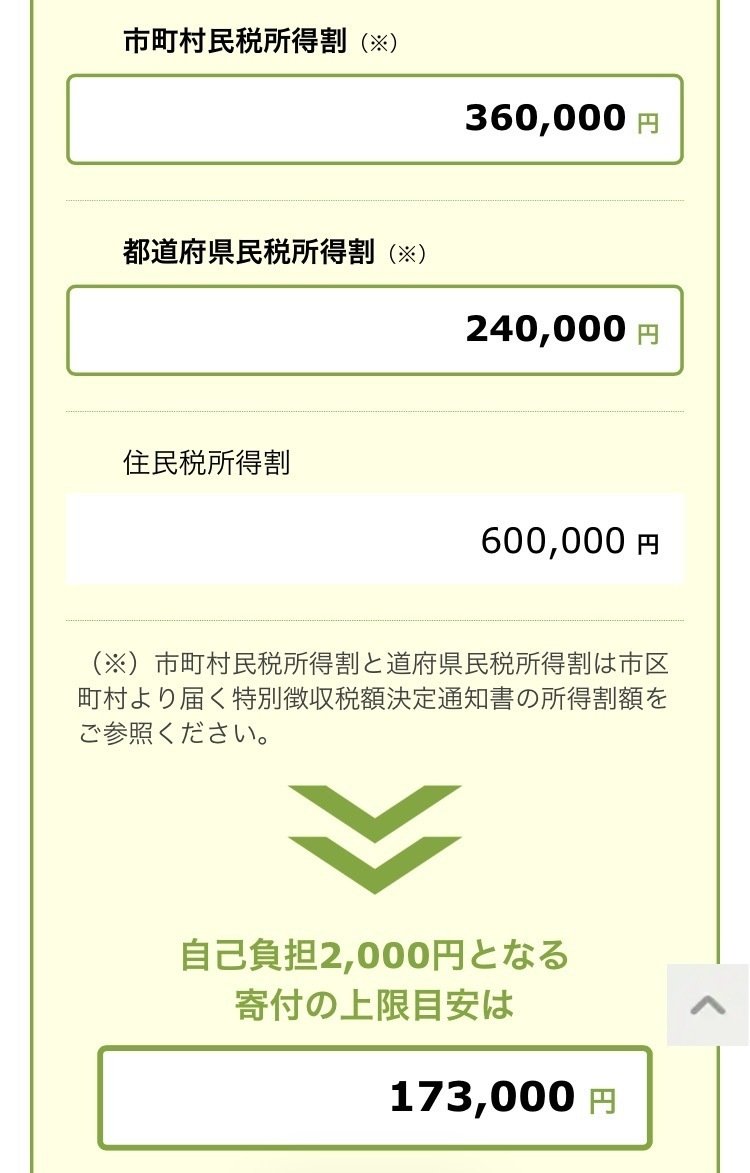The image size is (750, 1173).
Task: Select the 都道府県民税所得割 input field
Action: 374,330
